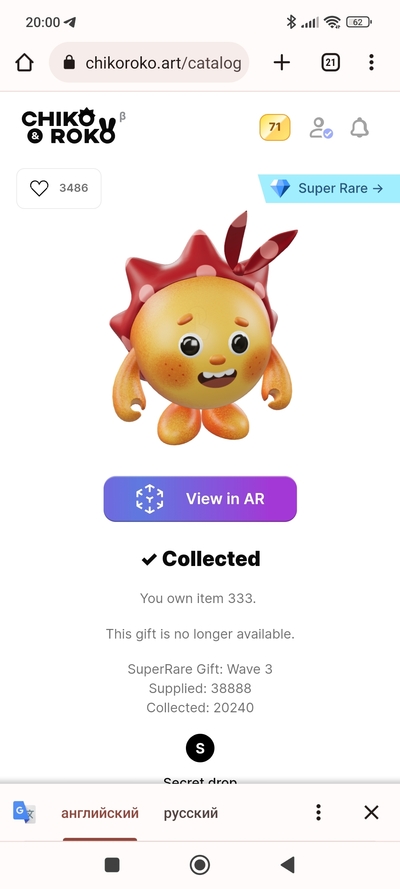Viewport: 400px width, 889px height.
Task: Like this item with 3486 hearts
Action: (x=59, y=188)
